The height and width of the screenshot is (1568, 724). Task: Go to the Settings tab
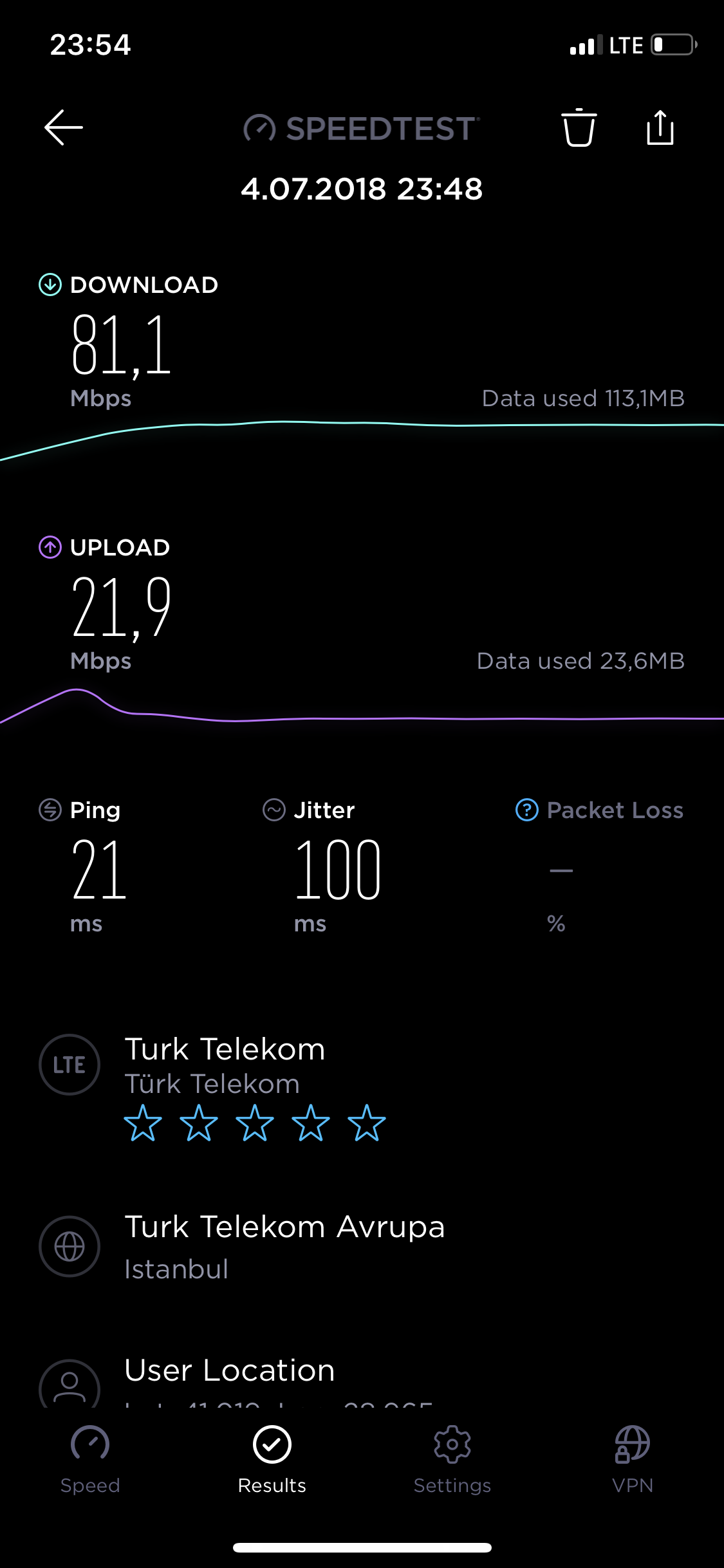(452, 1460)
